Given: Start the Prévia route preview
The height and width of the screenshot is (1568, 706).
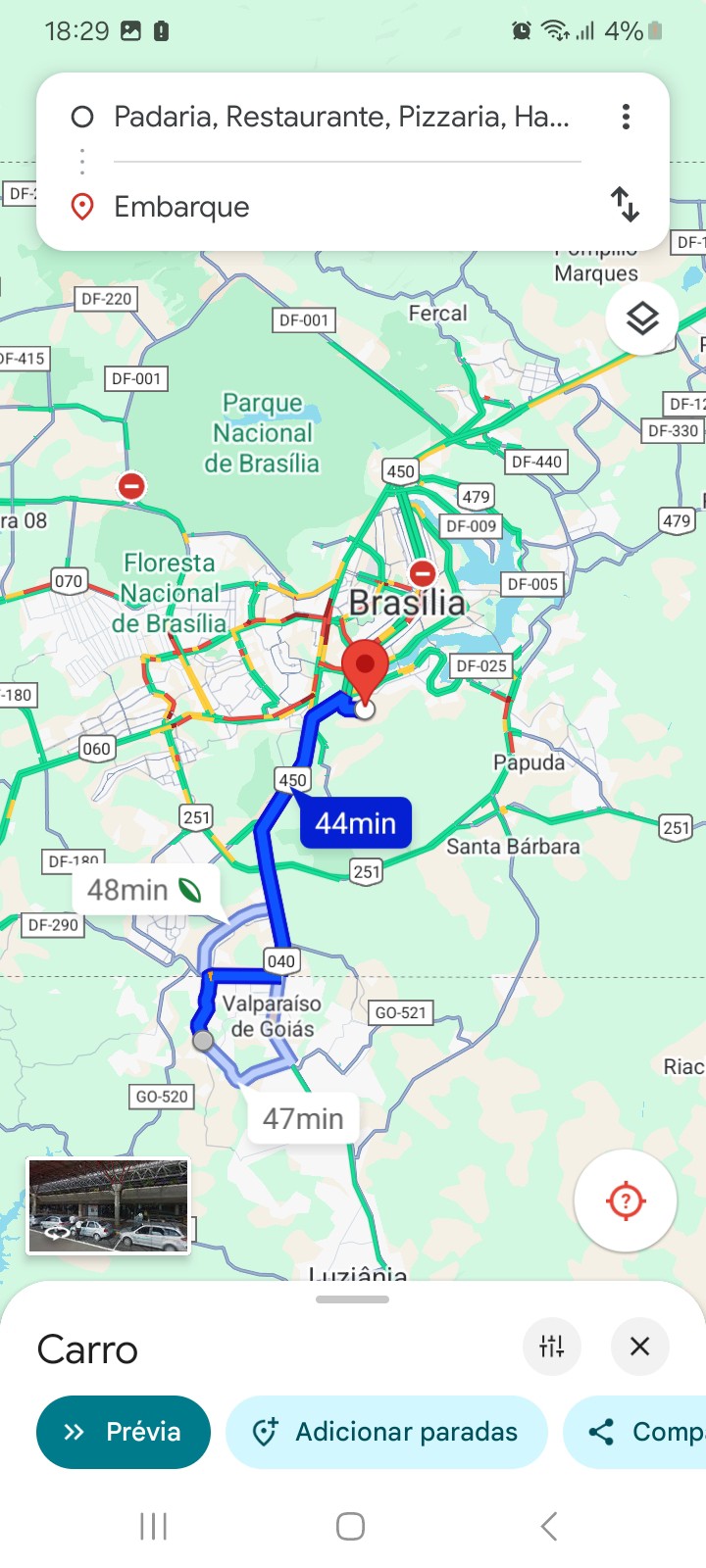Looking at the screenshot, I should tap(124, 1432).
